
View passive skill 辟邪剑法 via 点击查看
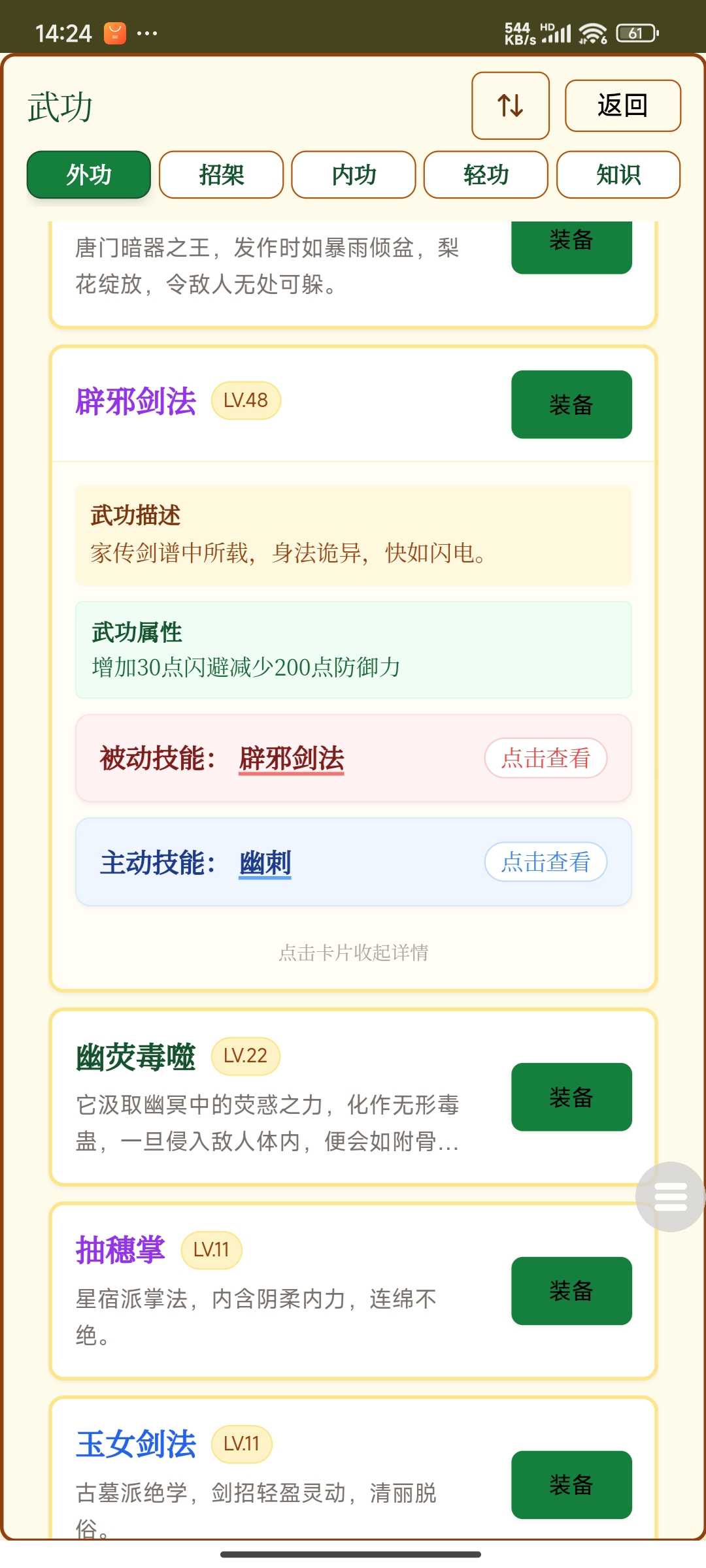click(x=545, y=759)
